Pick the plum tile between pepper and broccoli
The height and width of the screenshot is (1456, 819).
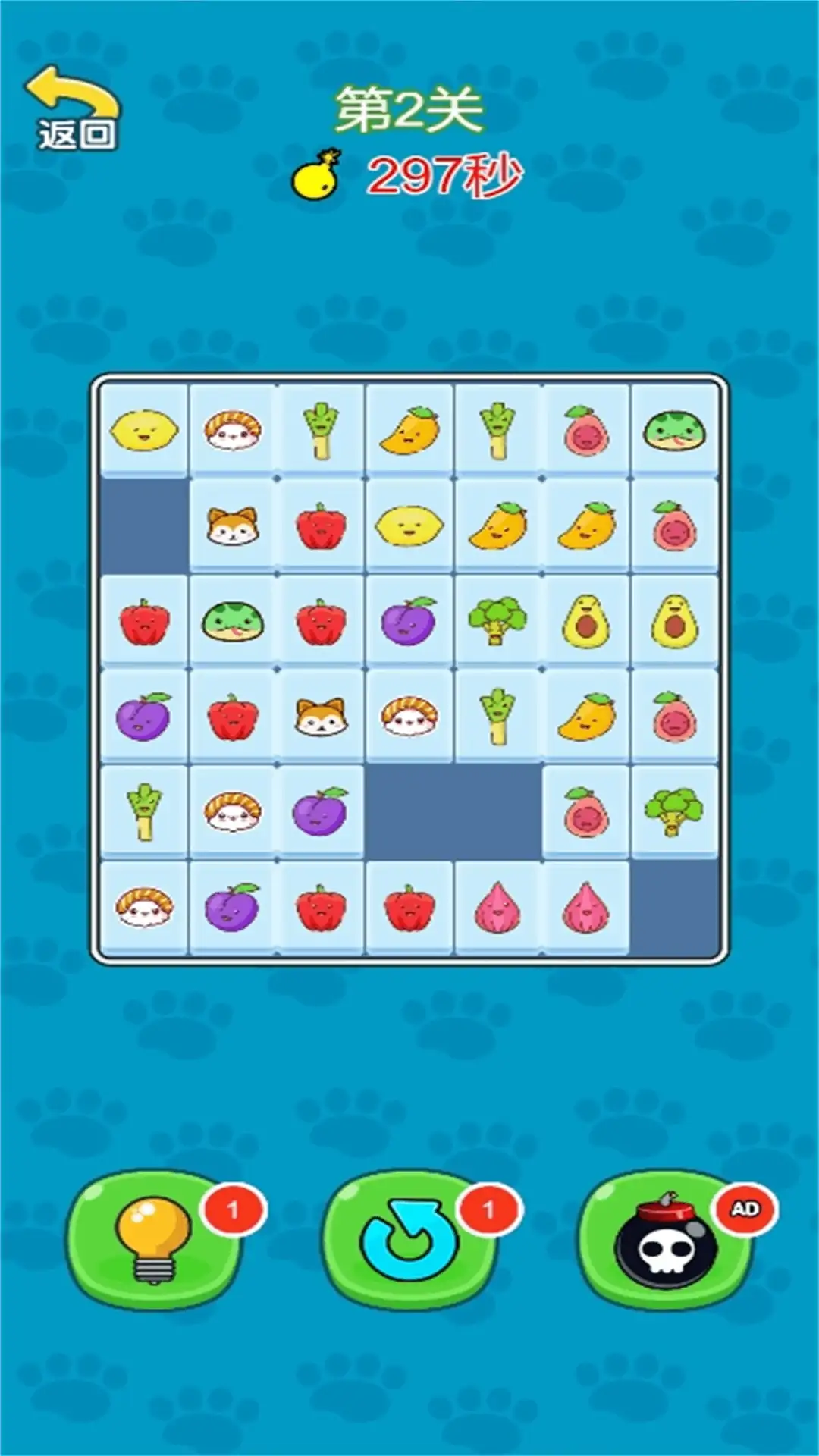pyautogui.click(x=409, y=621)
